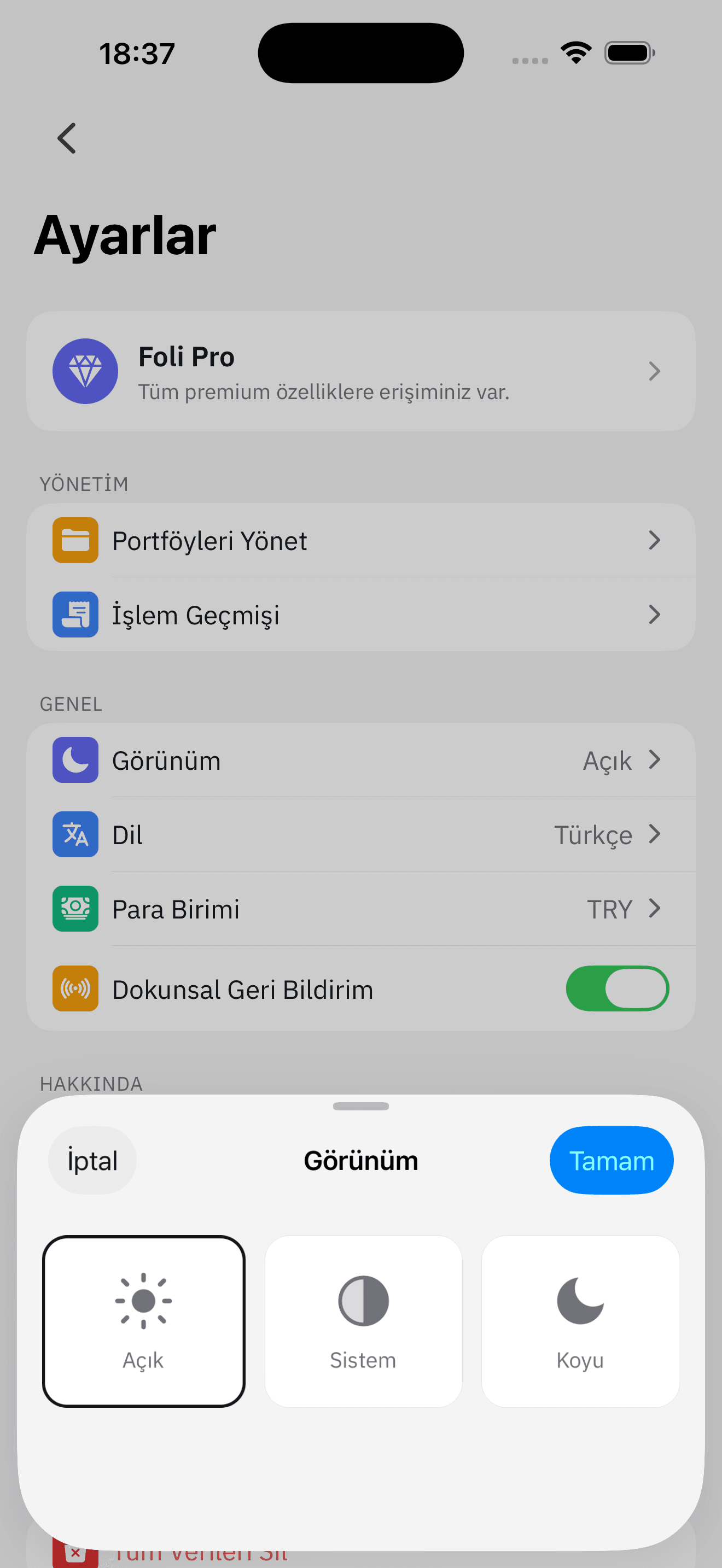This screenshot has width=722, height=1568.
Task: Select the Sistem appearance option
Action: (x=363, y=1320)
